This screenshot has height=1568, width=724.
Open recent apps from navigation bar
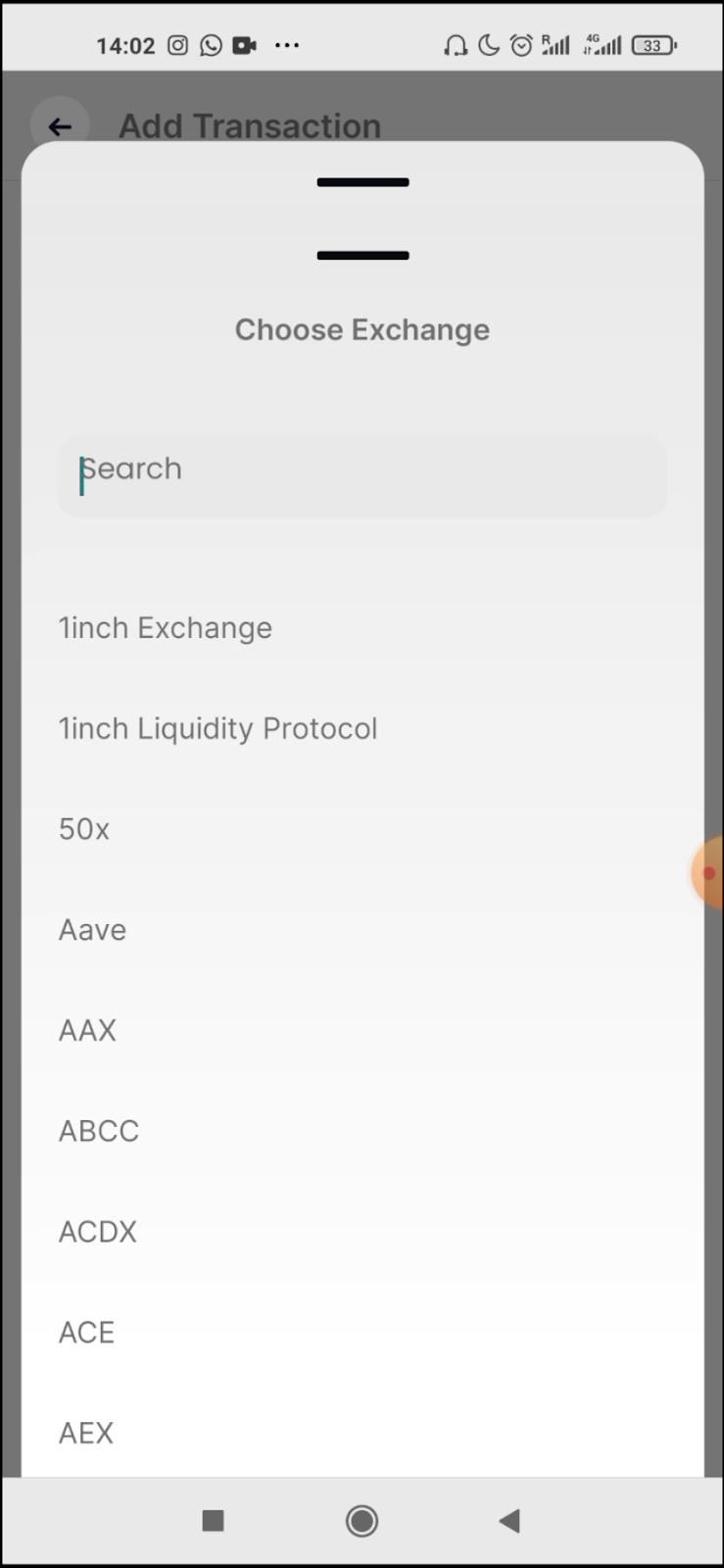(x=213, y=1521)
